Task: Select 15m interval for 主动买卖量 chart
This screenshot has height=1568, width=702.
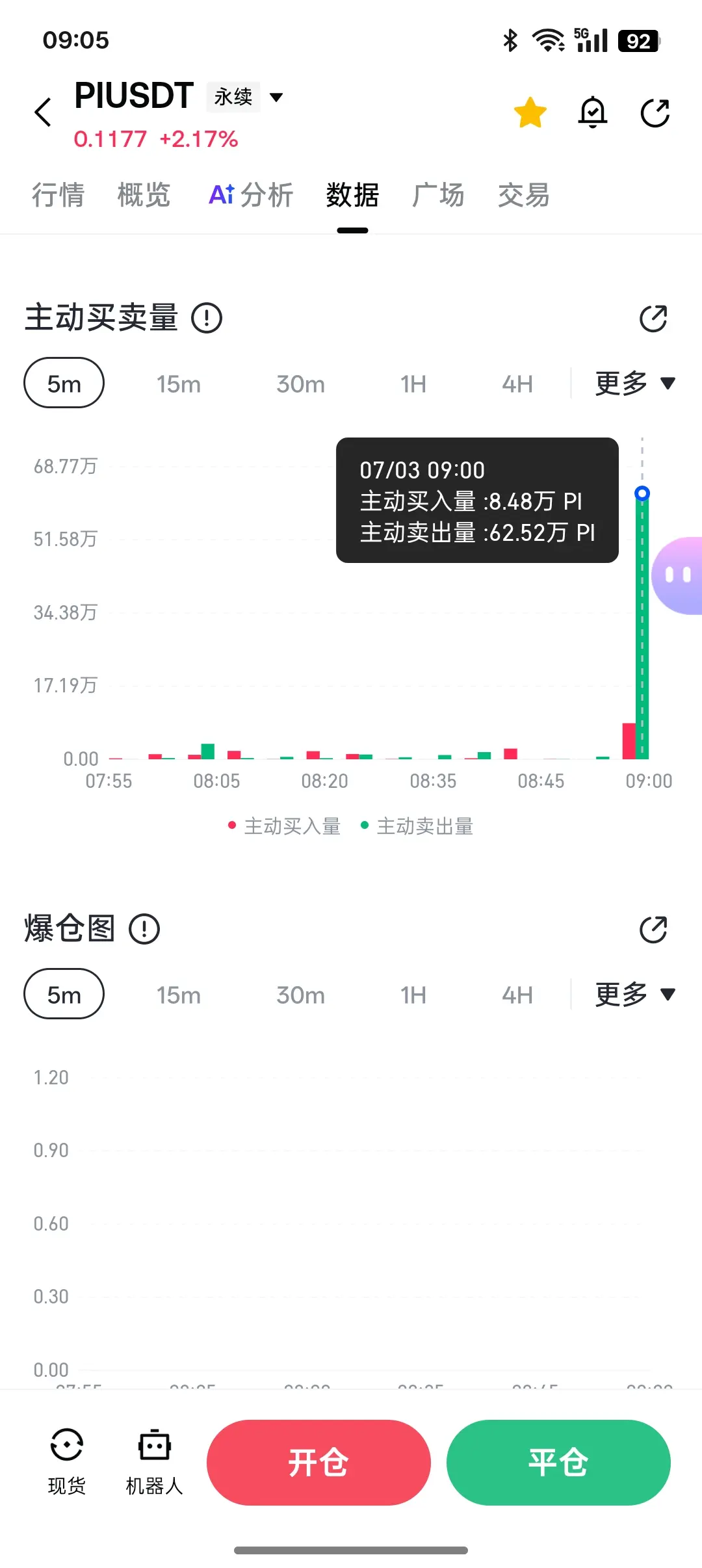Action: click(178, 384)
